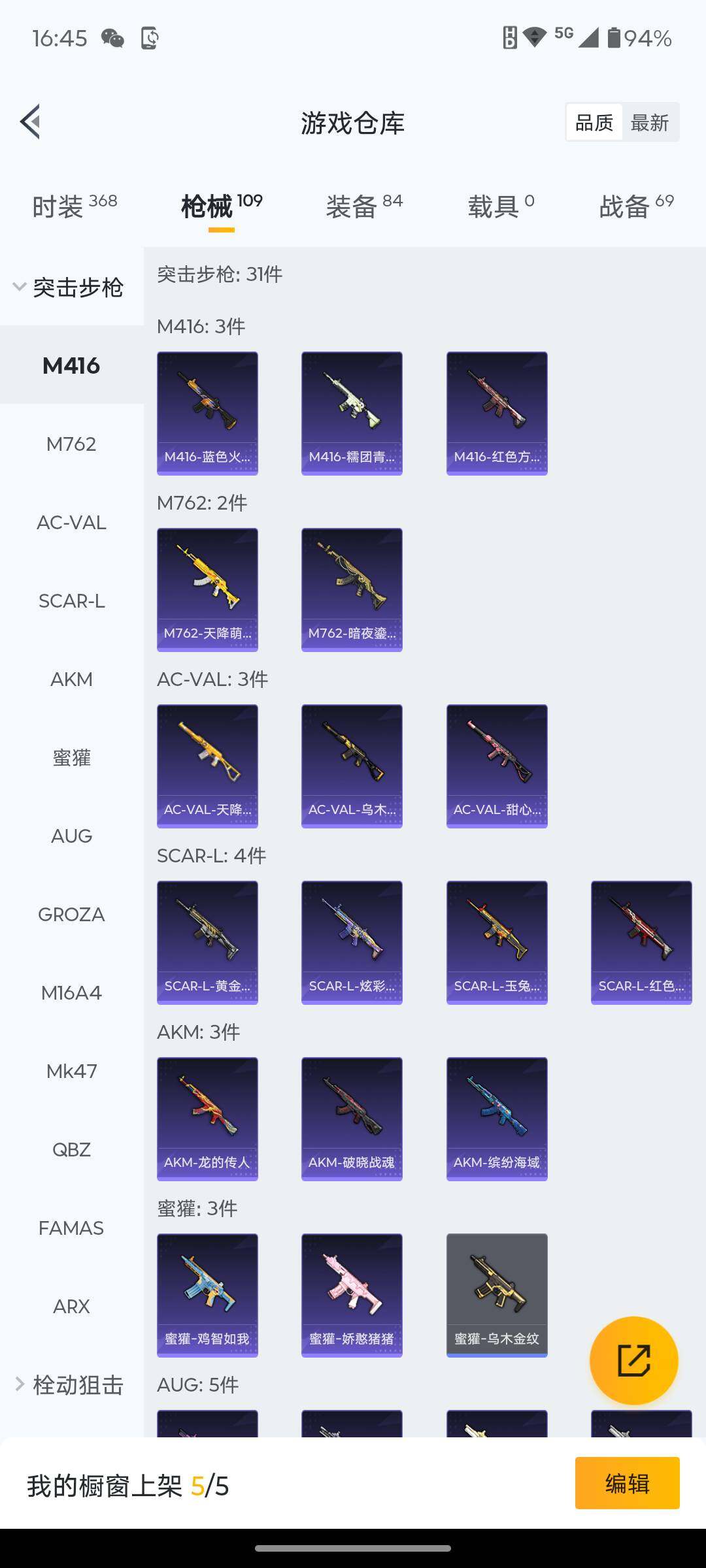Jump to M762 in the sidebar
The width and height of the screenshot is (706, 1568).
(71, 444)
